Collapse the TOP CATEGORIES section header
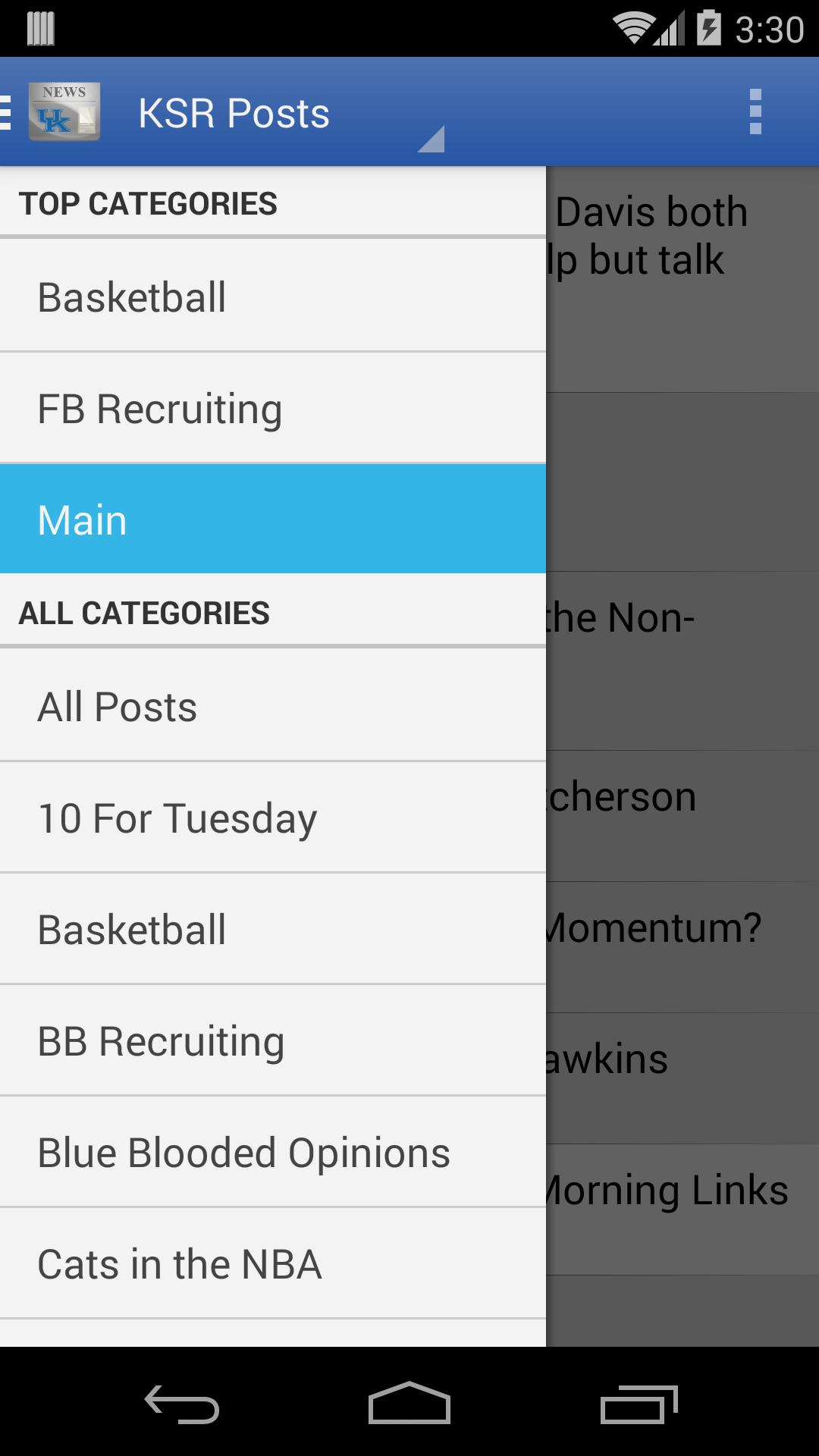 click(x=149, y=202)
